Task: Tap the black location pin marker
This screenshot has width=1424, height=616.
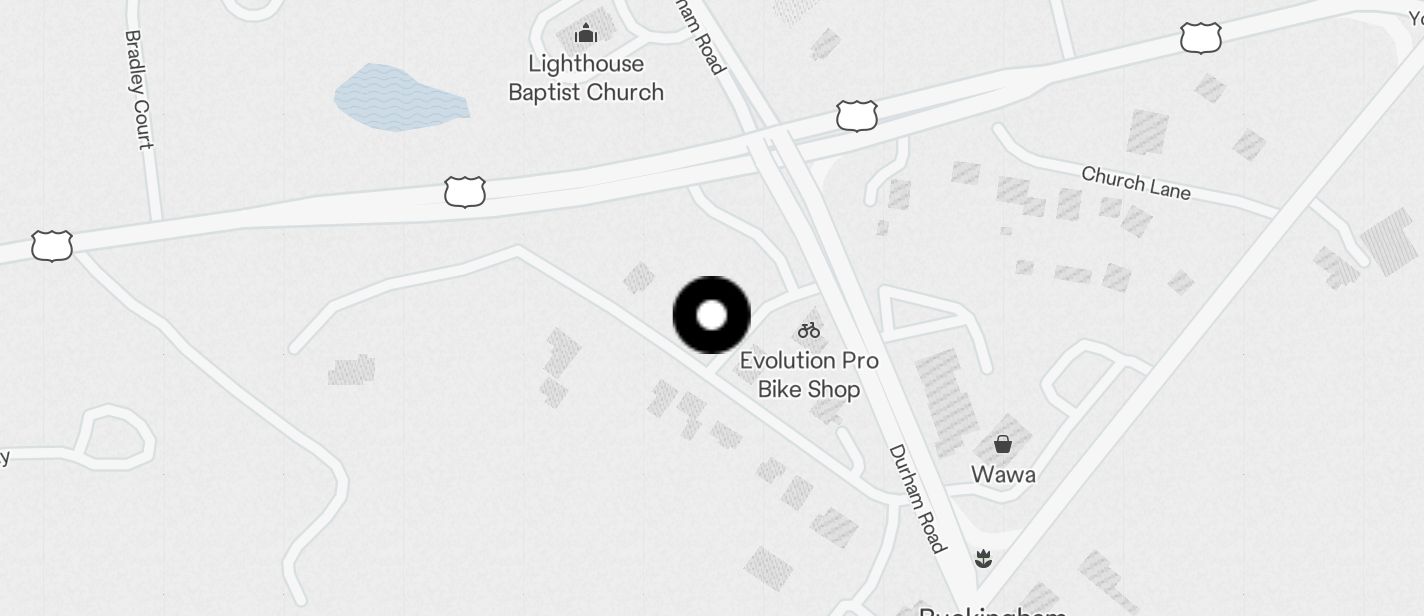Action: [711, 315]
